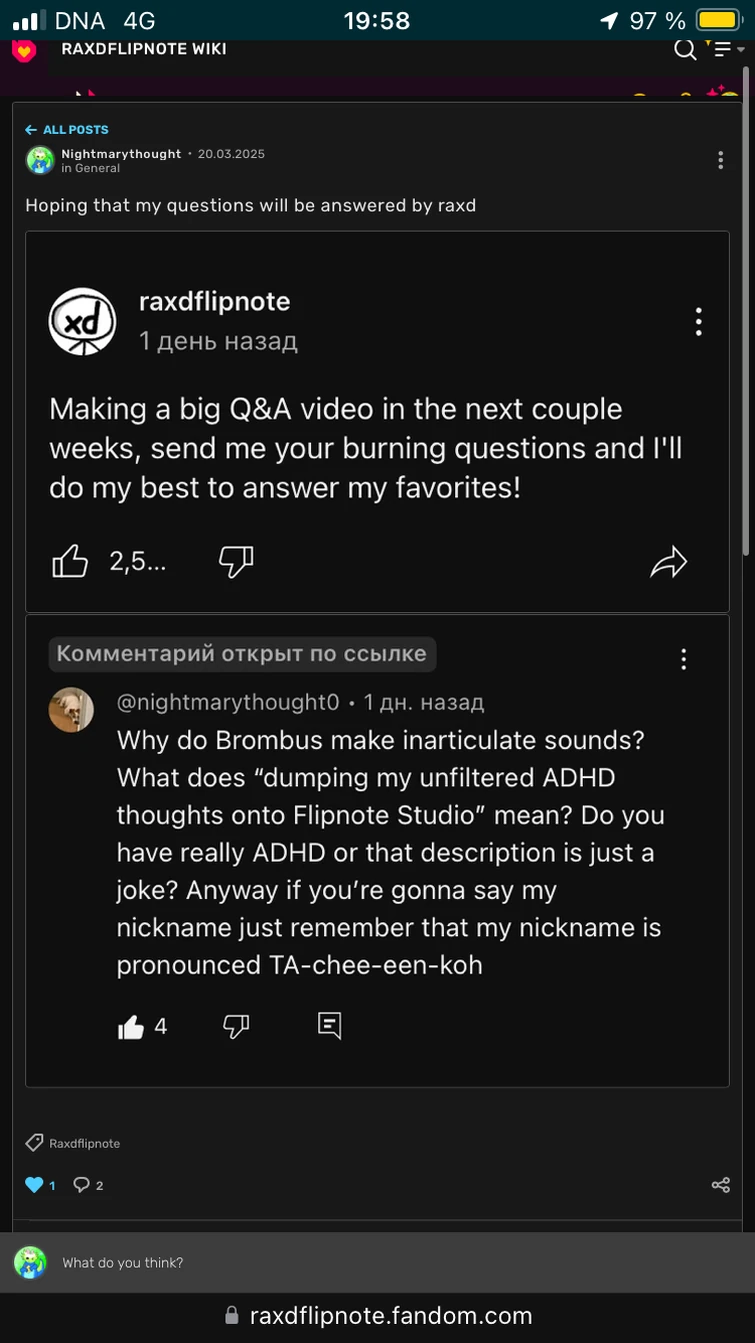Image resolution: width=755 pixels, height=1343 pixels.
Task: Open the comment's three-dot options menu
Action: (683, 659)
